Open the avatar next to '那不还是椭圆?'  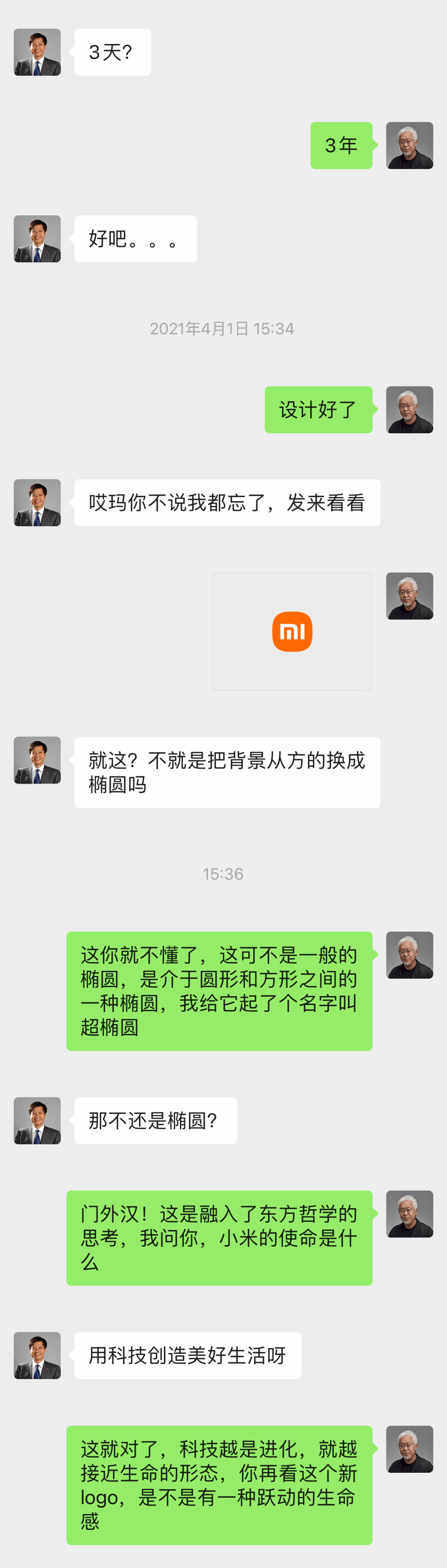pyautogui.click(x=37, y=1121)
